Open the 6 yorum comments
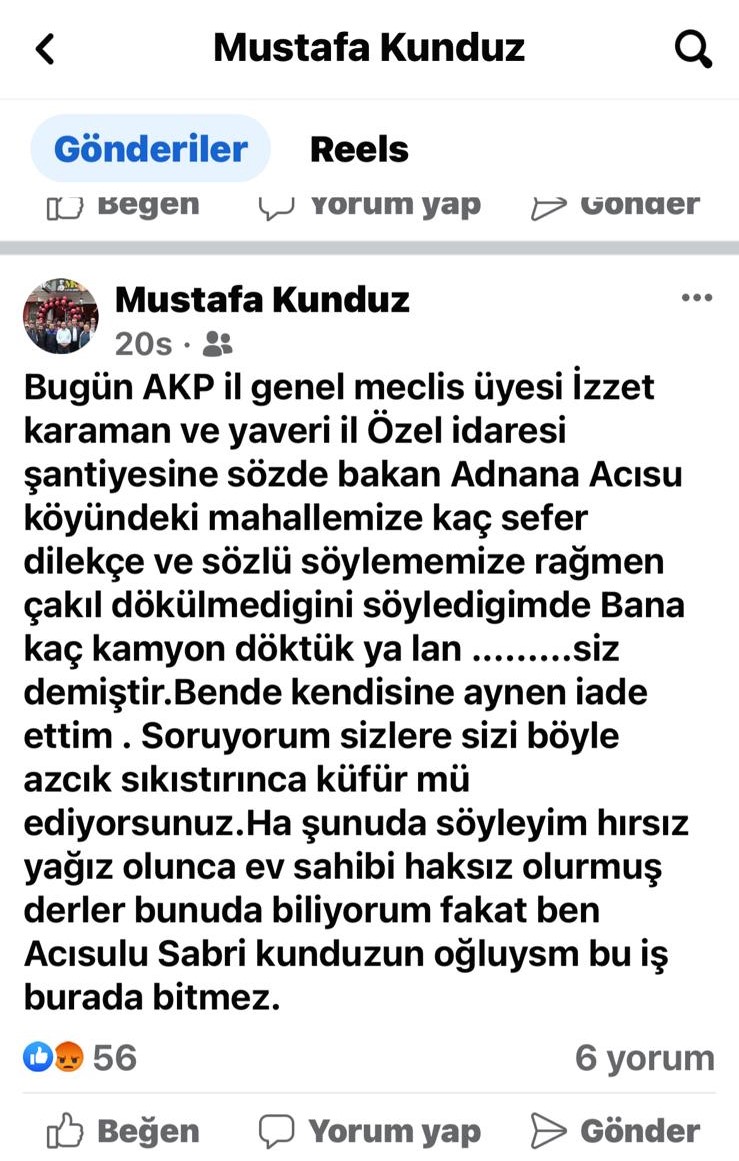The height and width of the screenshot is (1161, 739). [644, 1057]
